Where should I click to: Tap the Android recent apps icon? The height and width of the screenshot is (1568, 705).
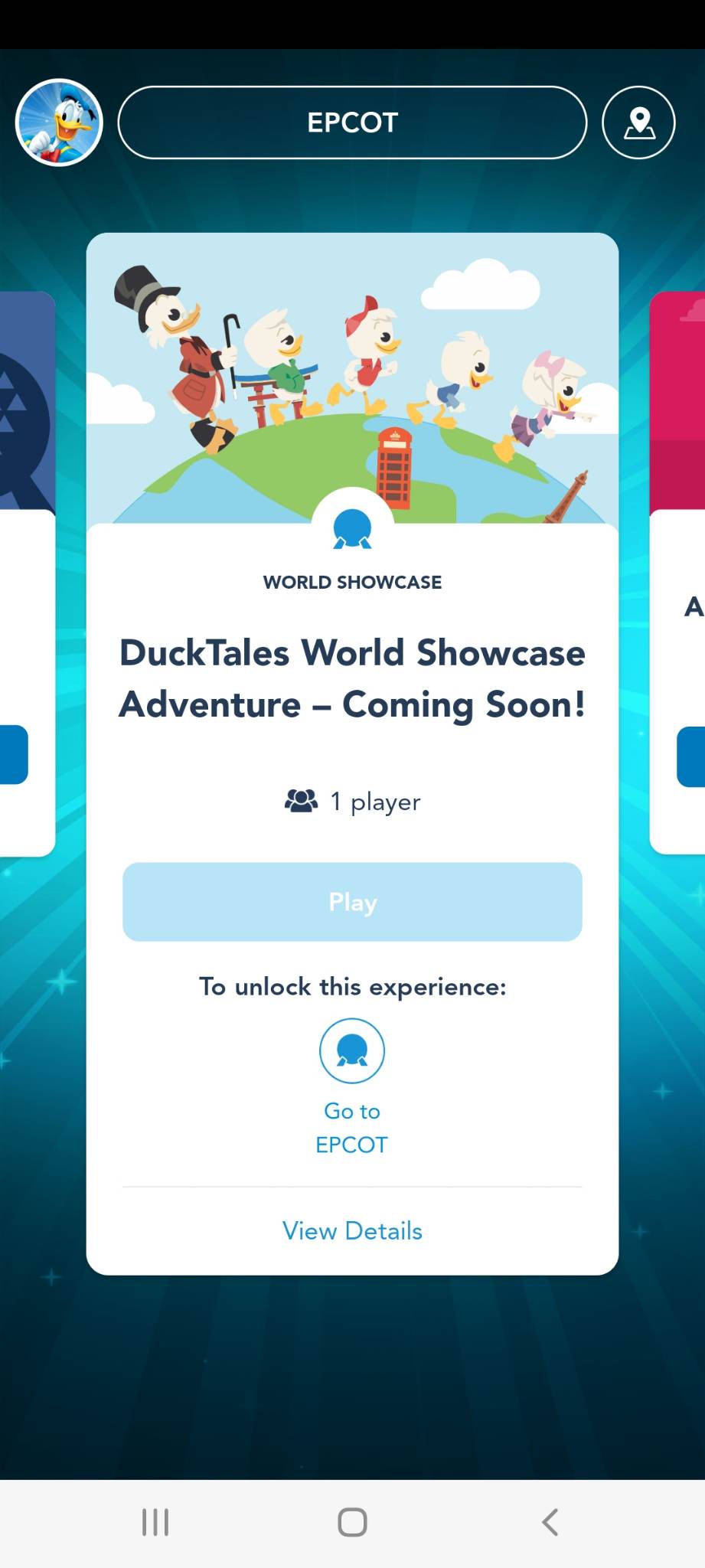click(x=155, y=1522)
